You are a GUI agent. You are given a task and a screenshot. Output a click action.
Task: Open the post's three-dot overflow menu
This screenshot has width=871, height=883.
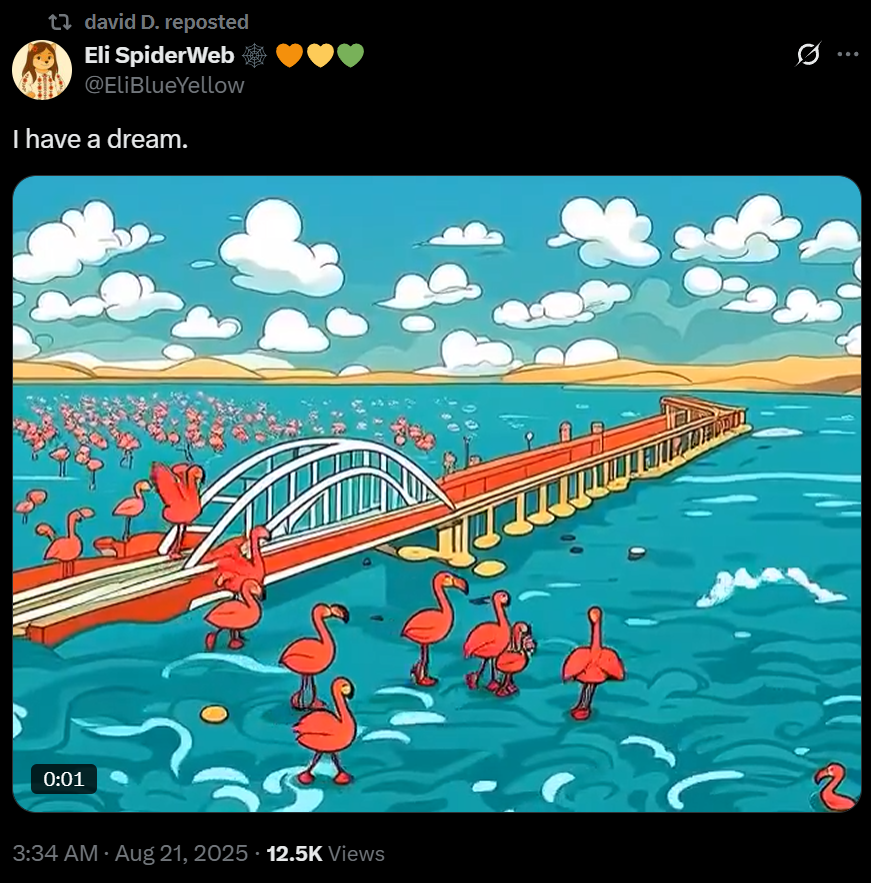tap(847, 54)
